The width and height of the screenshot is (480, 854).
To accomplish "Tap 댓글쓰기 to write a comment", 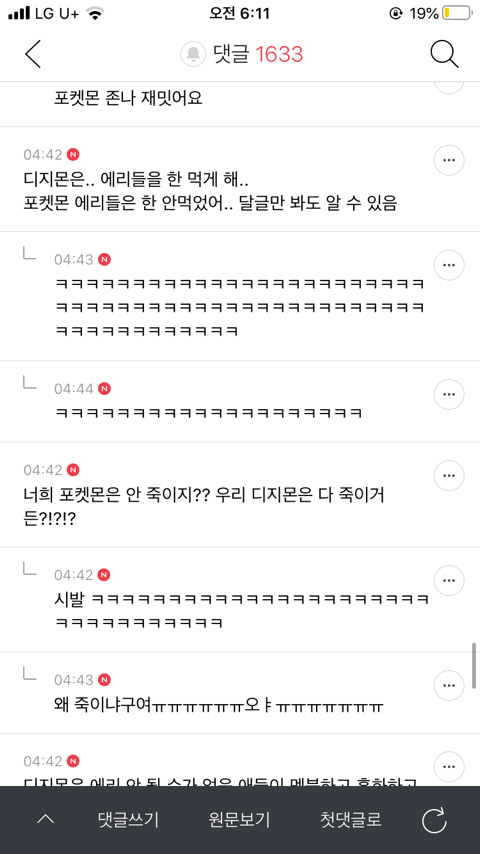I will click(x=128, y=819).
